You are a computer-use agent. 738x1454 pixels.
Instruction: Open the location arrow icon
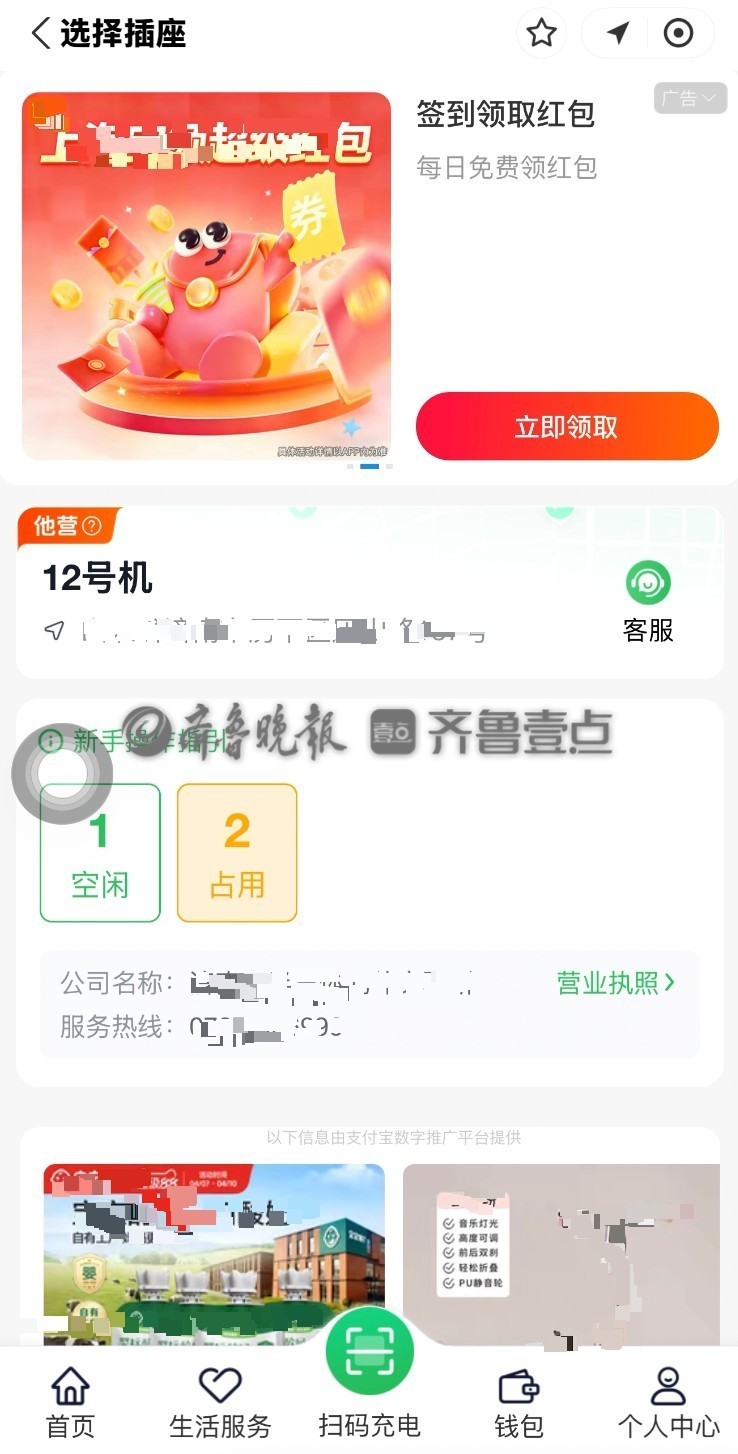pyautogui.click(x=618, y=33)
